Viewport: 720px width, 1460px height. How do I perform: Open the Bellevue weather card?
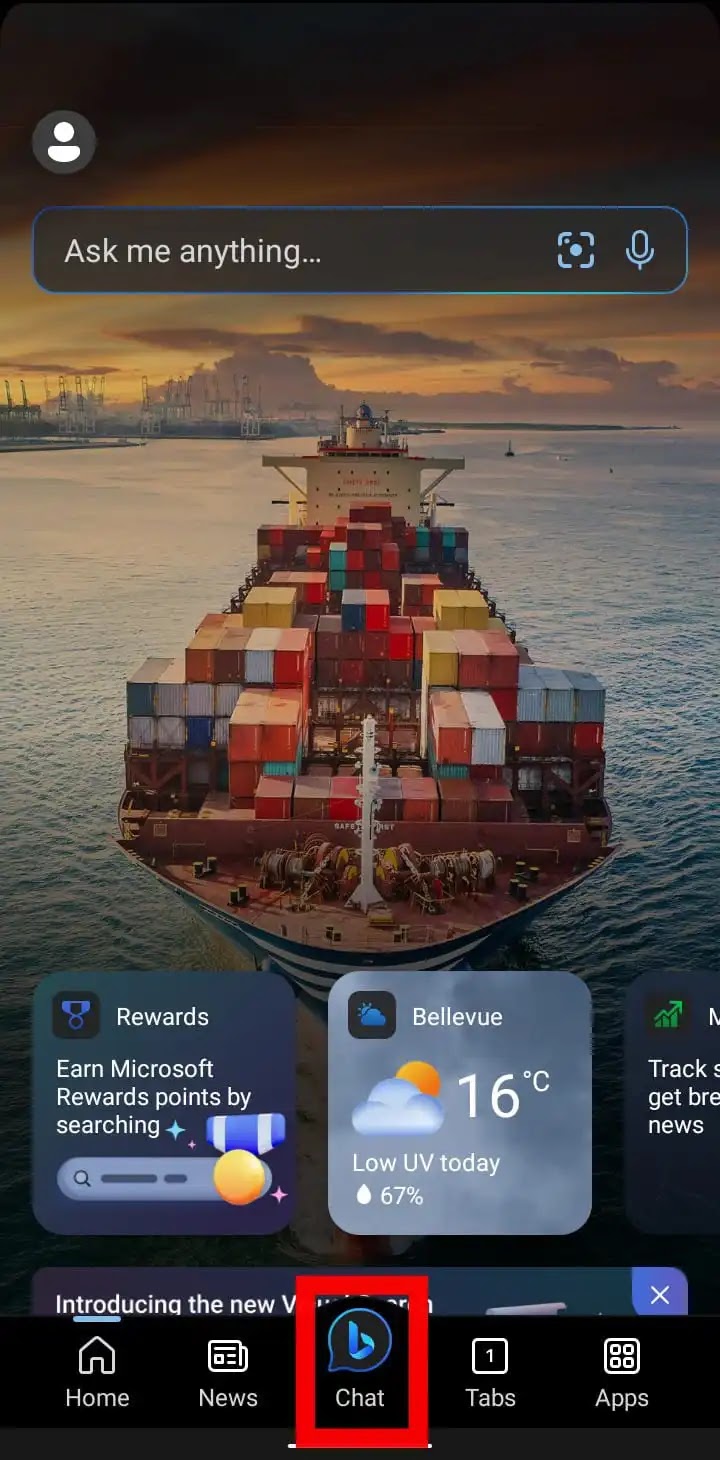click(x=460, y=1103)
